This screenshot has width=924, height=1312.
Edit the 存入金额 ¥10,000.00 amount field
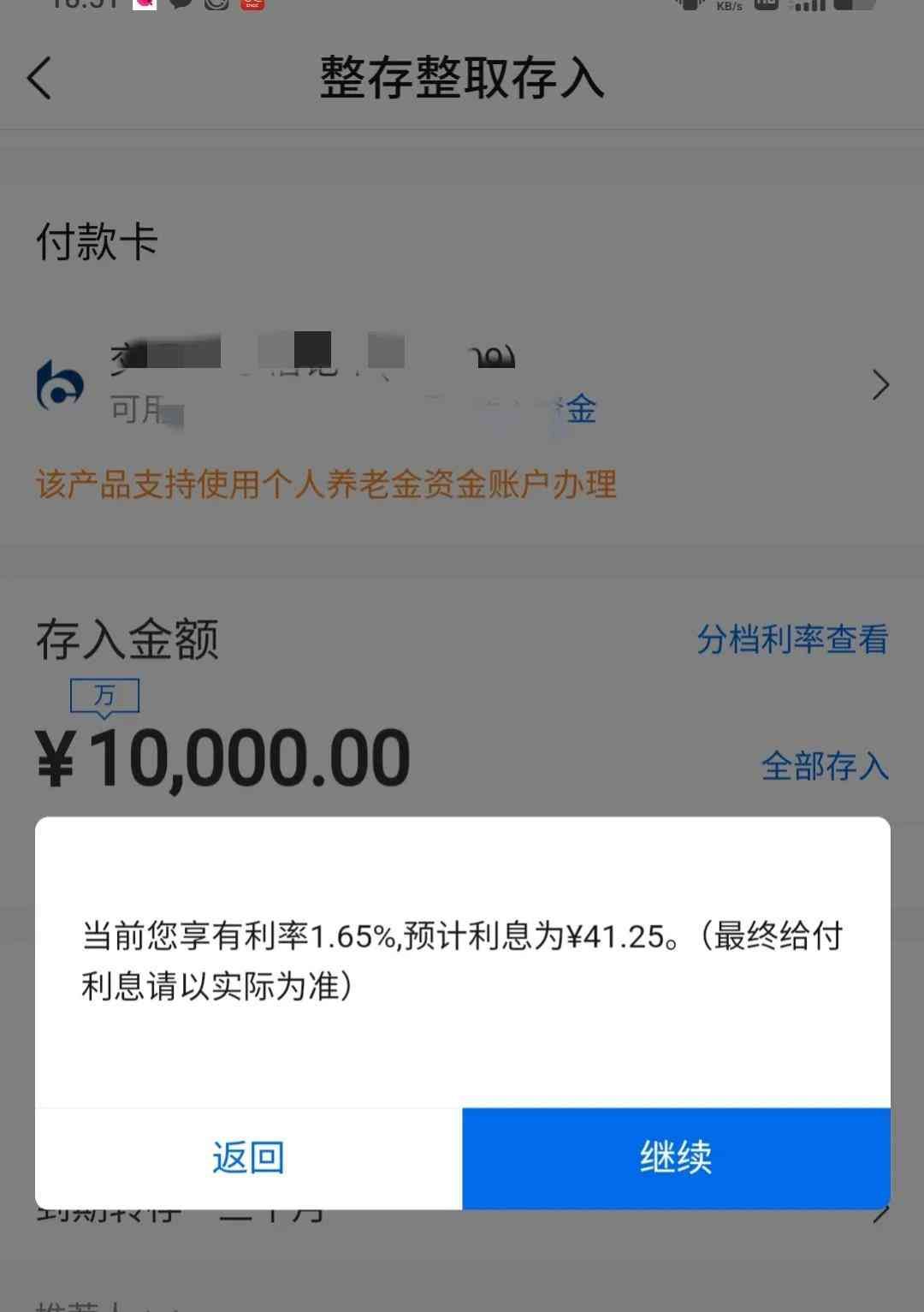pos(224,758)
